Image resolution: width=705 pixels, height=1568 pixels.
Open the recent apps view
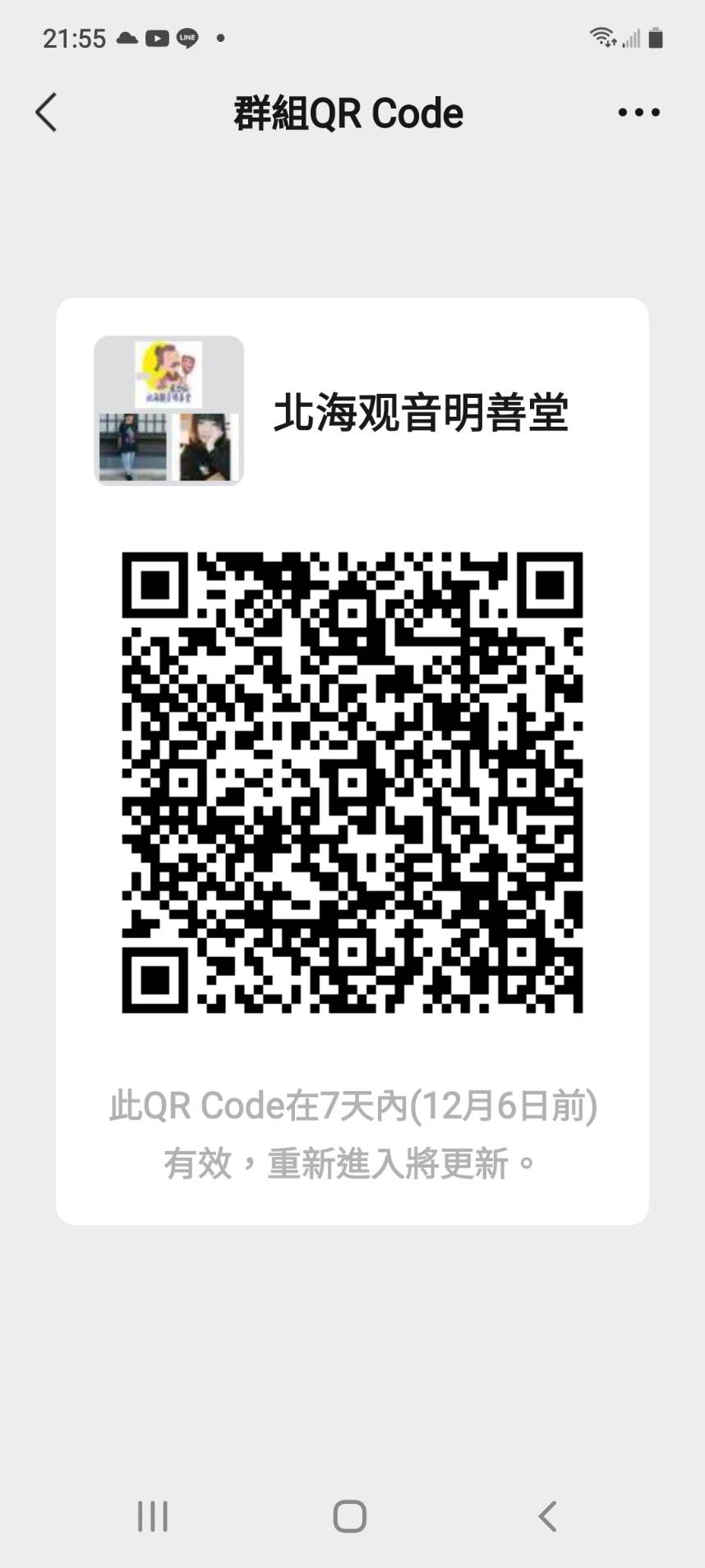click(x=153, y=1516)
